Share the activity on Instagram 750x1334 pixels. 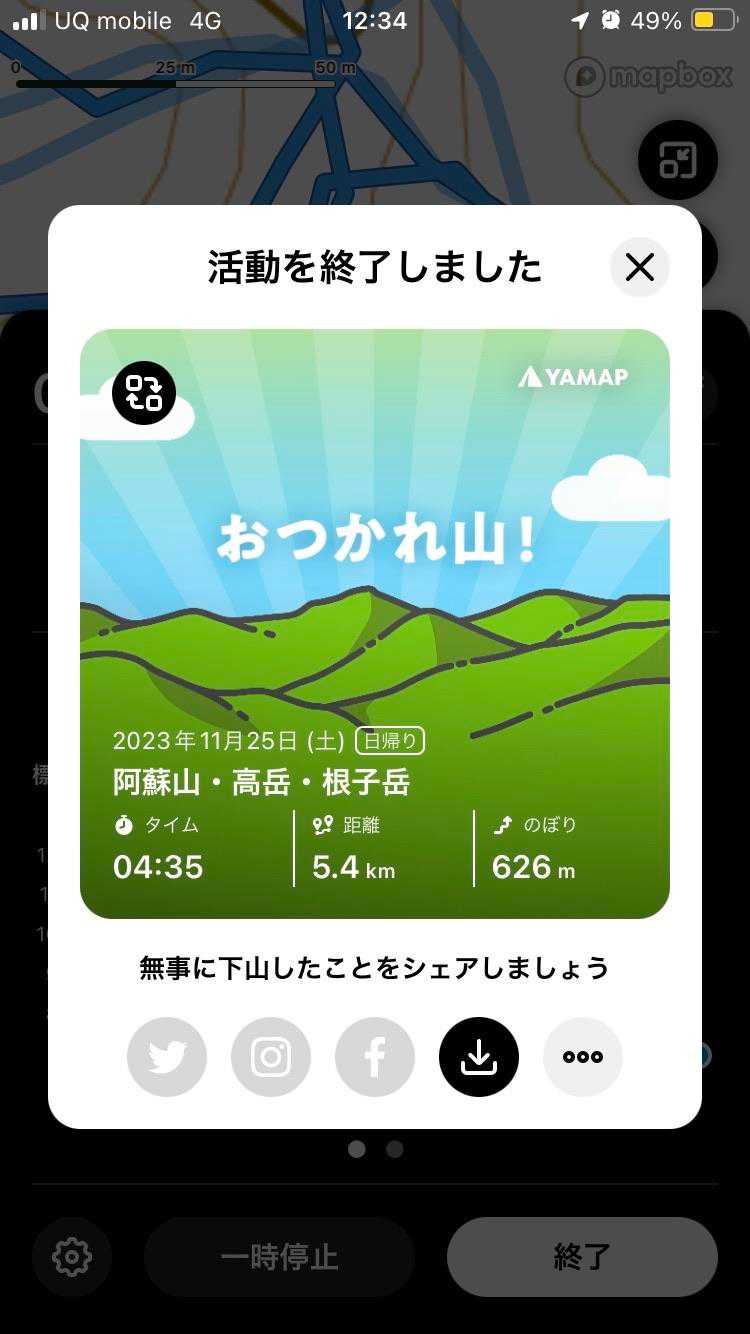click(x=271, y=1057)
